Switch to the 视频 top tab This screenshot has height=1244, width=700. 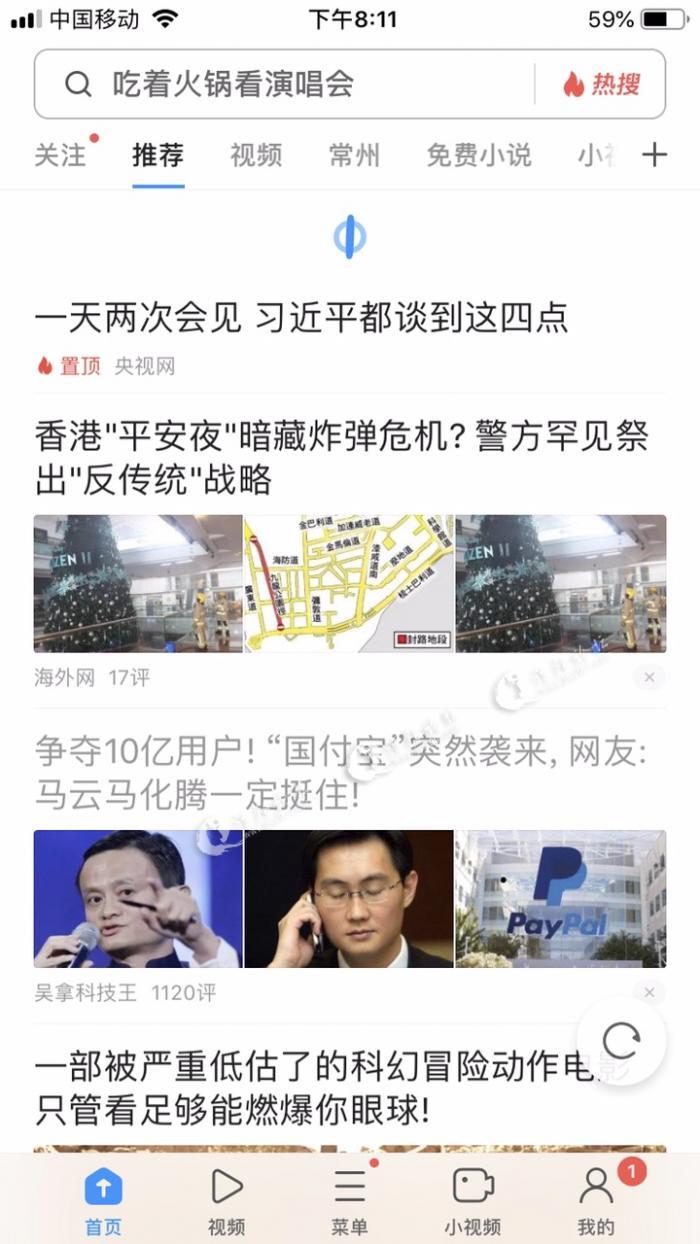256,155
